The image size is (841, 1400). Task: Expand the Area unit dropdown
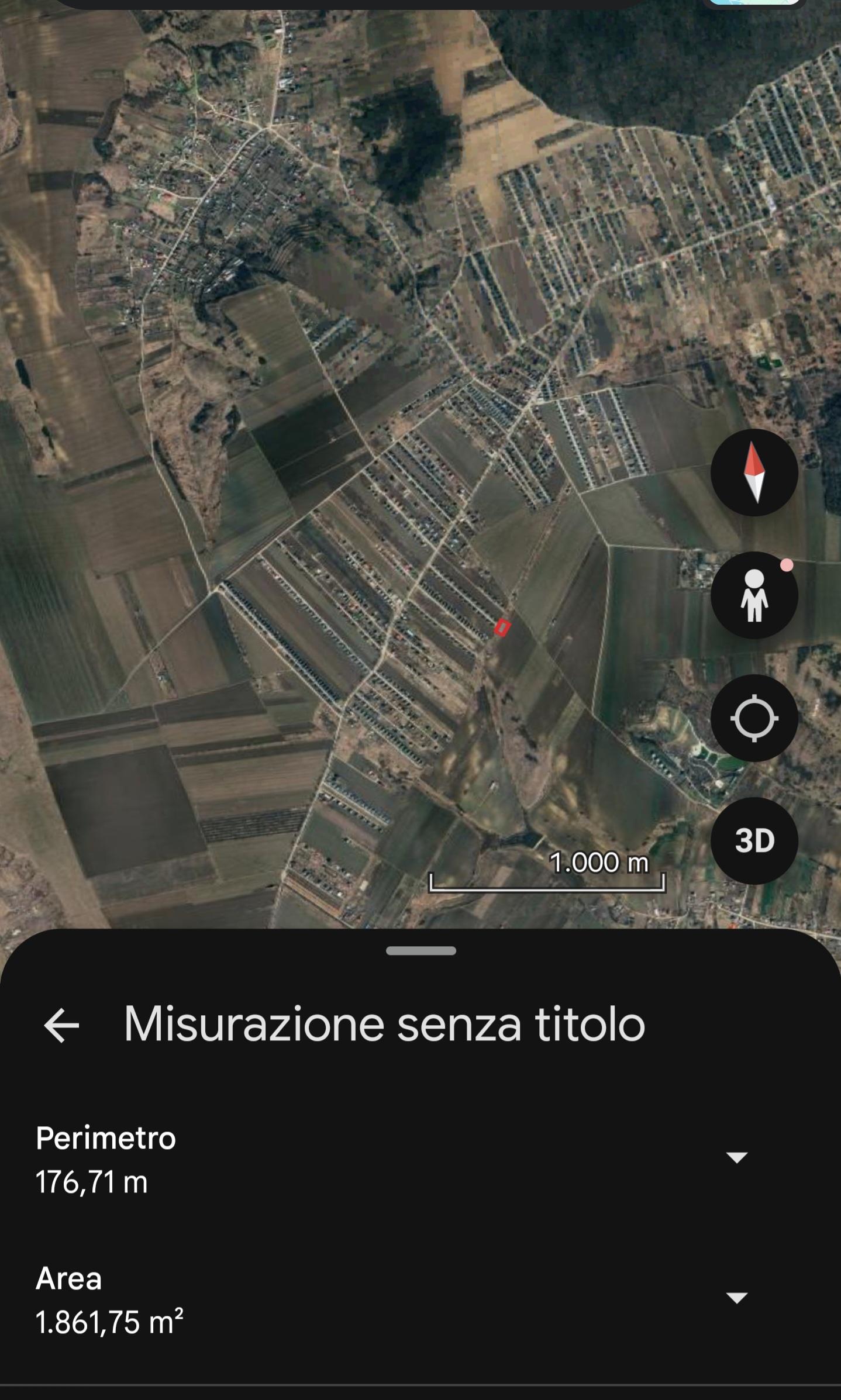[x=736, y=1298]
